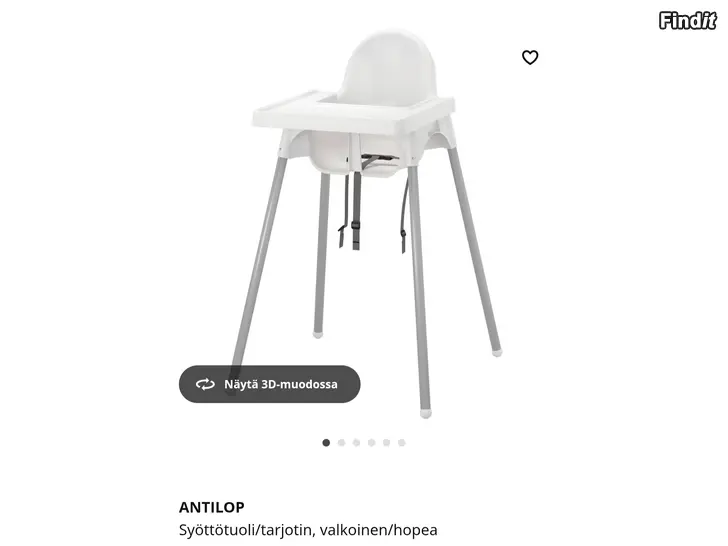Viewport: 728px width, 546px height.
Task: Jump to the second image dot
Action: (x=341, y=442)
